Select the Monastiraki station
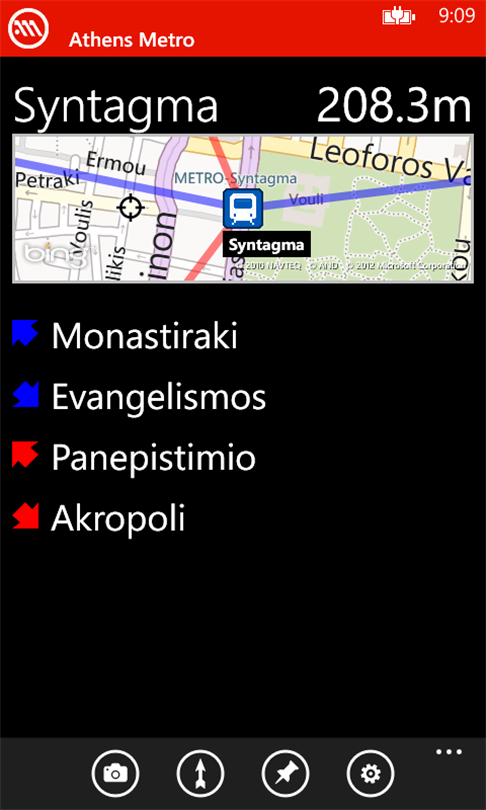This screenshot has width=486, height=810. [x=124, y=336]
